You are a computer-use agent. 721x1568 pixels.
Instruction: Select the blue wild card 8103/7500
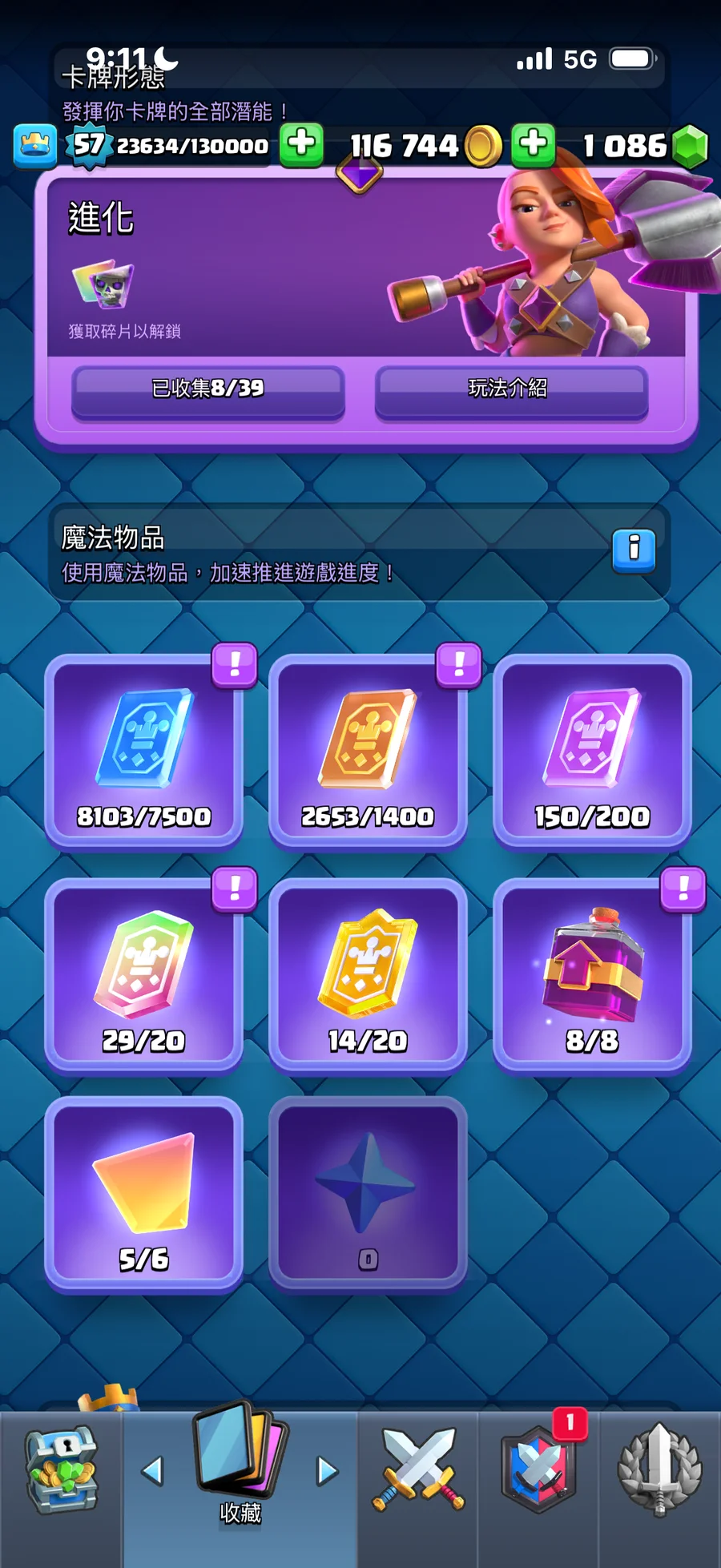[144, 751]
